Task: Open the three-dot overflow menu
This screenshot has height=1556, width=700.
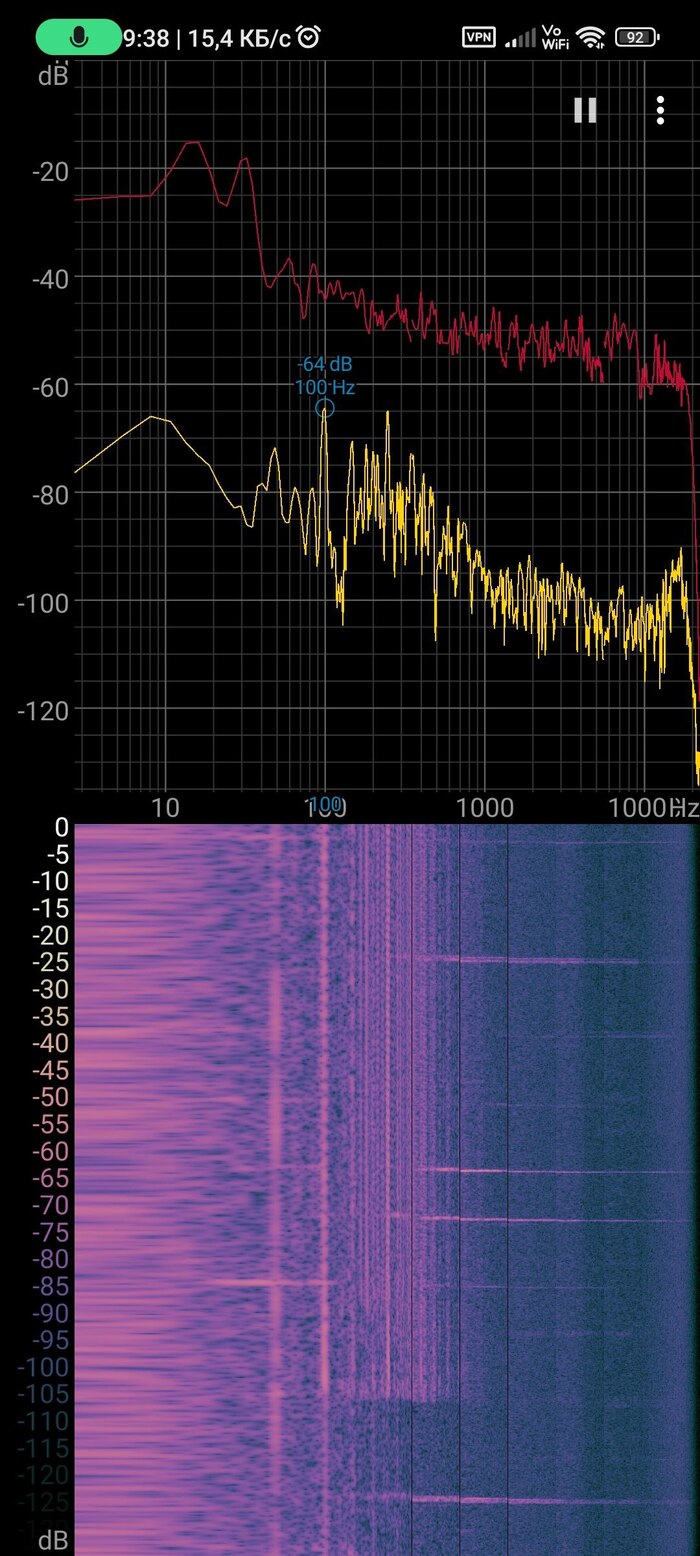Action: [x=660, y=110]
